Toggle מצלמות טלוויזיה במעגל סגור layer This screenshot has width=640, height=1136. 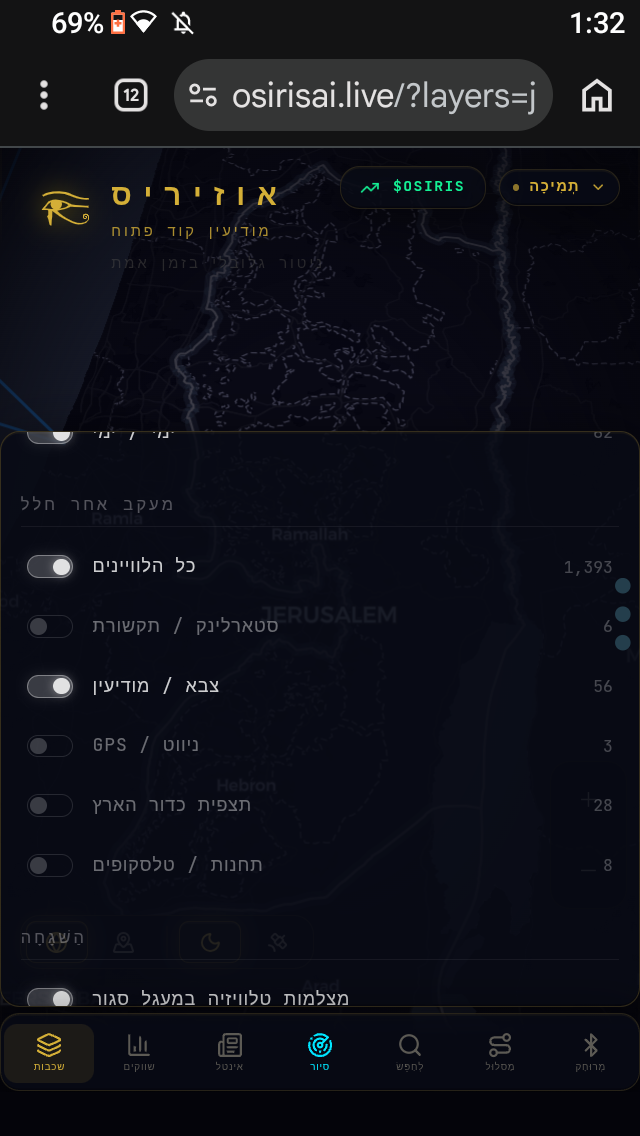click(50, 998)
